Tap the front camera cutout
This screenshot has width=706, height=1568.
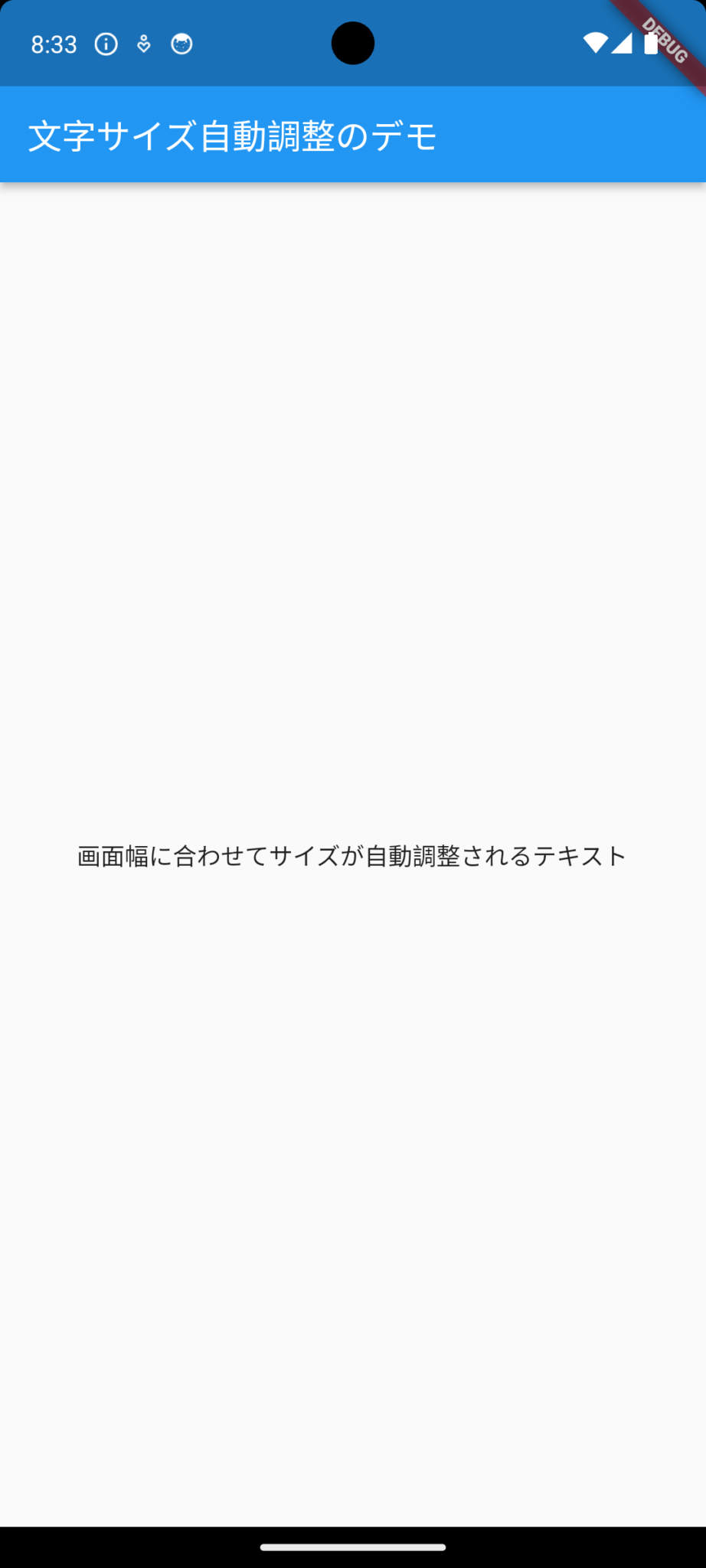click(x=353, y=44)
